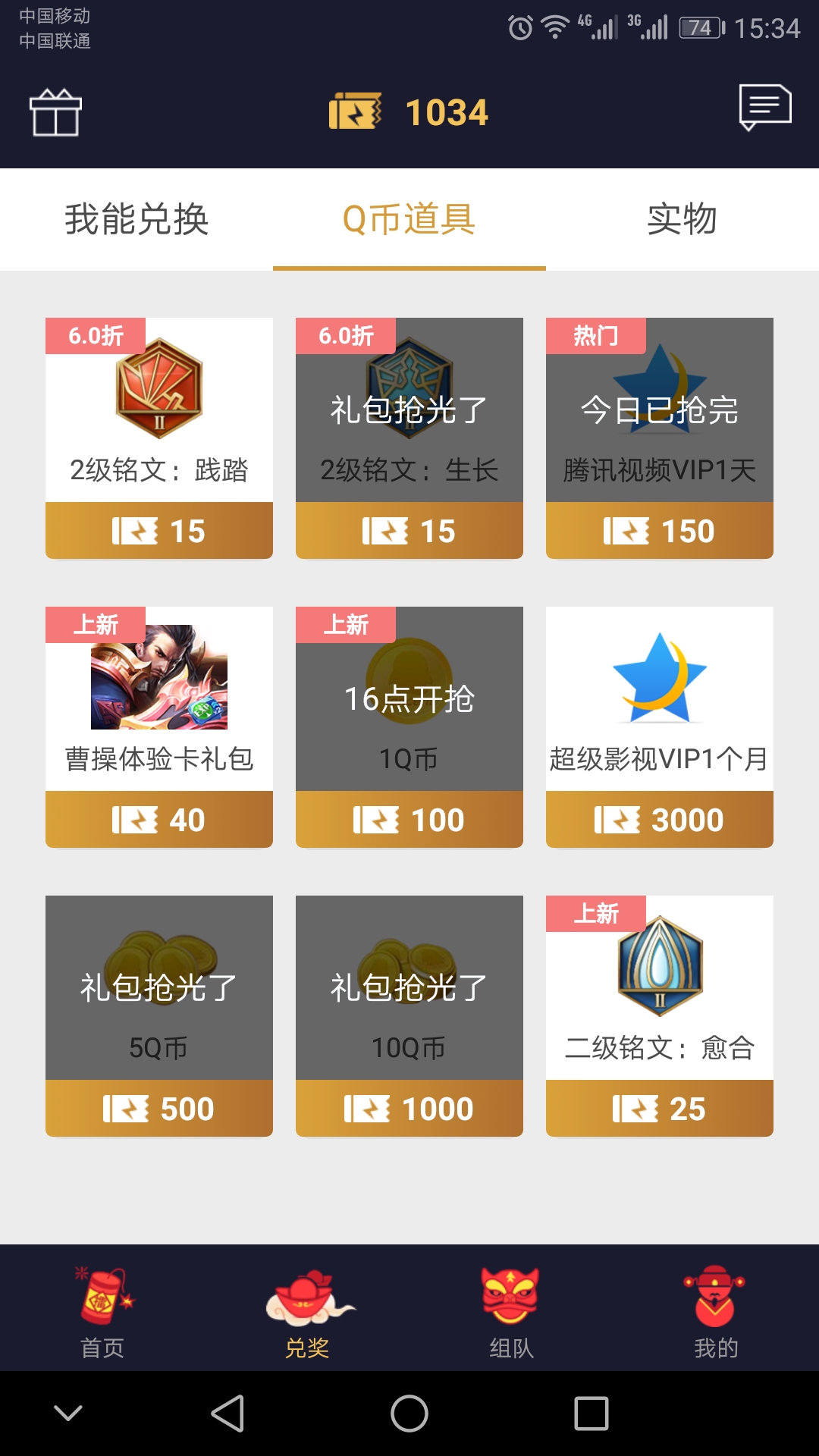Image resolution: width=819 pixels, height=1456 pixels.
Task: Open the messages icon
Action: pyautogui.click(x=765, y=107)
